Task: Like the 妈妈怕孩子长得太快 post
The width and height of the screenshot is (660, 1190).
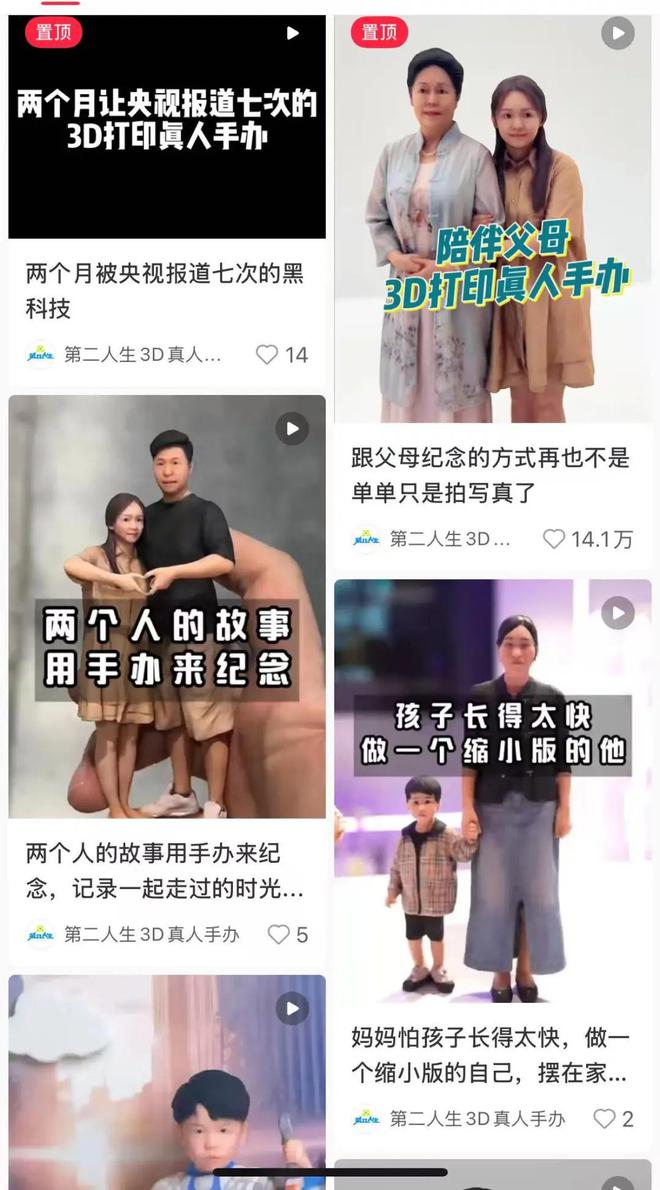Action: pos(604,1118)
